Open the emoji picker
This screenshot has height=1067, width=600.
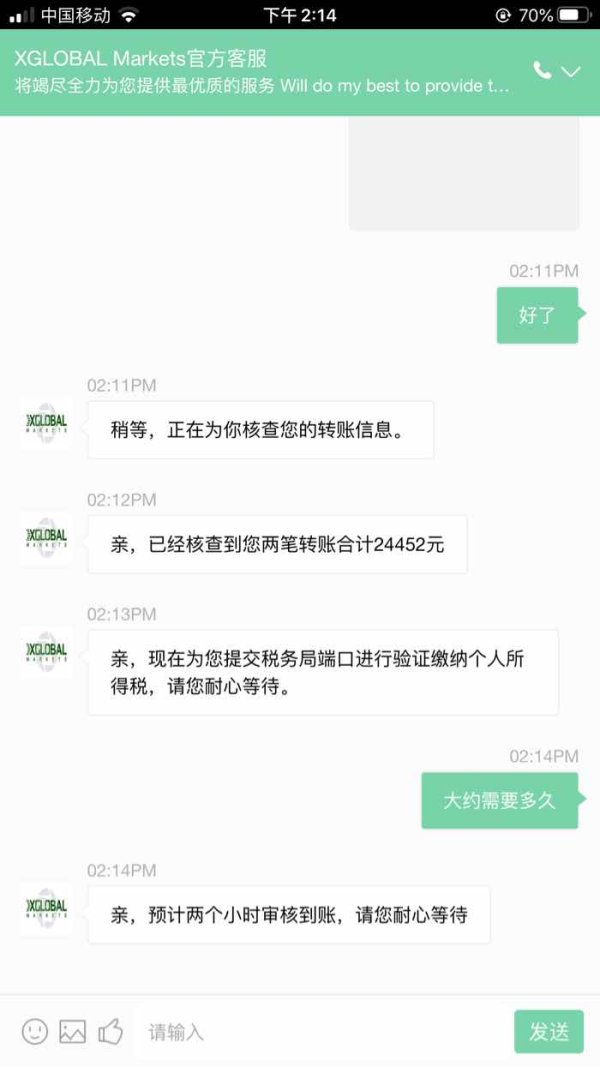coord(35,1031)
